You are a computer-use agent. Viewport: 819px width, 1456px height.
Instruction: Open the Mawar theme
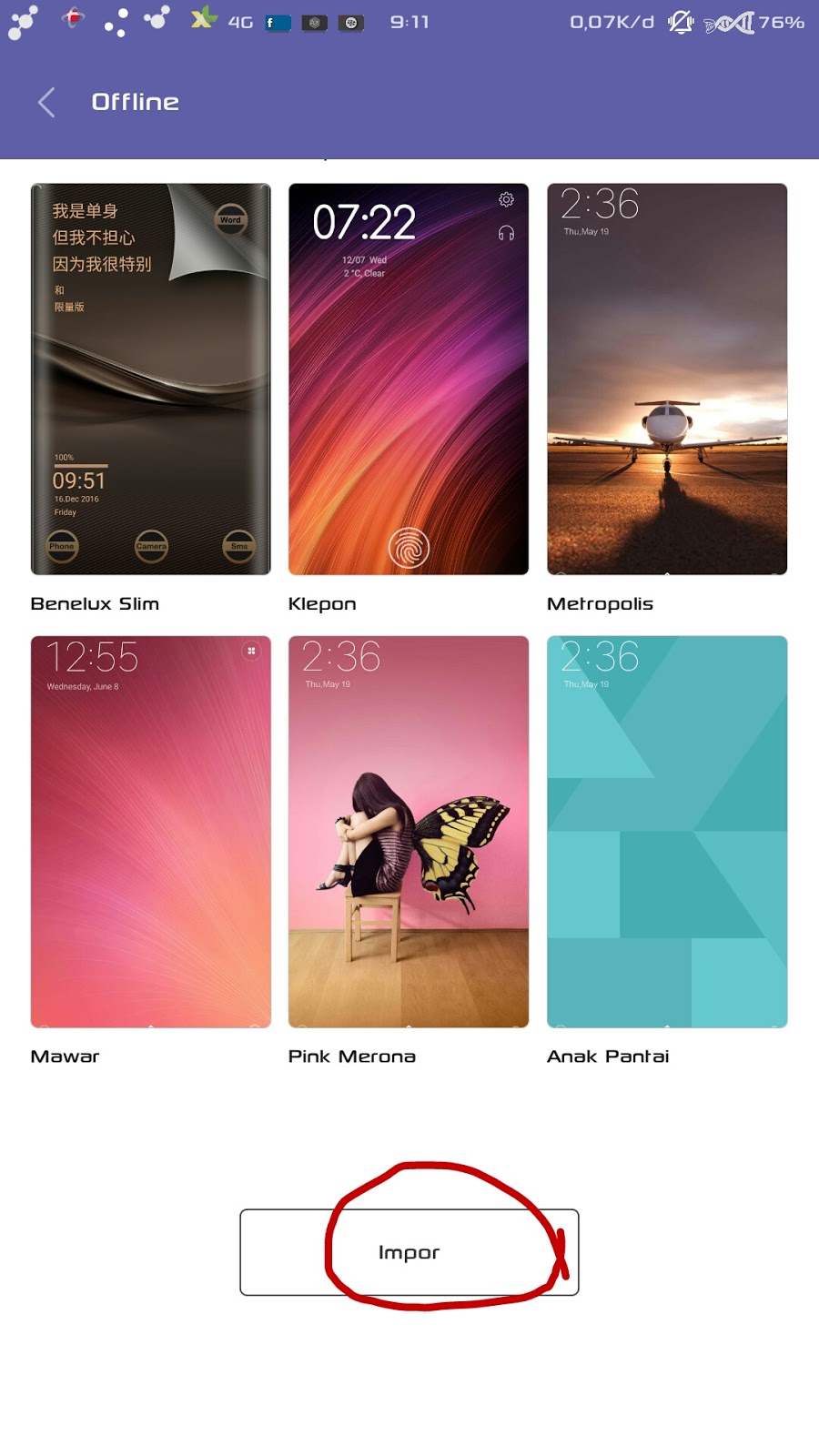tap(151, 832)
